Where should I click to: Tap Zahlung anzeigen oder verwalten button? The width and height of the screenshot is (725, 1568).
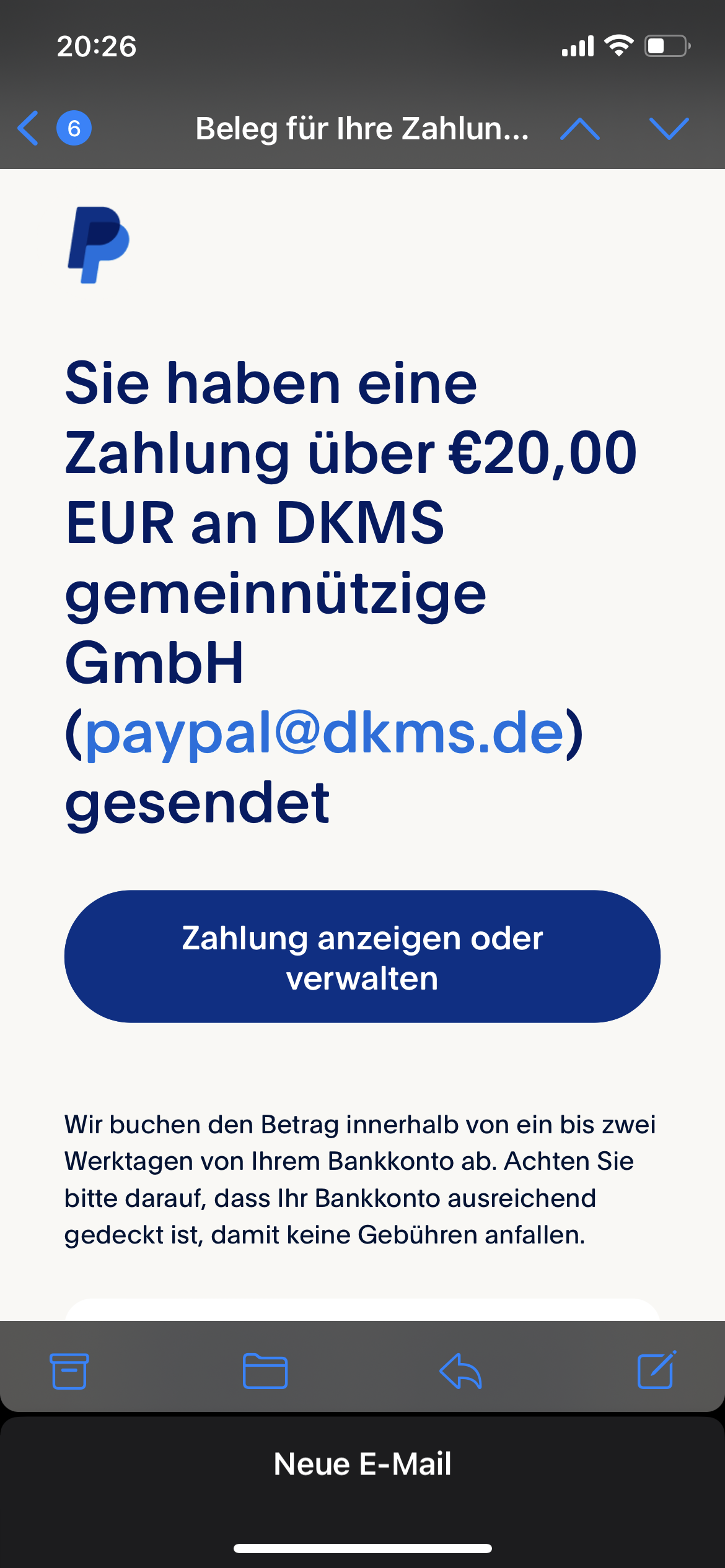coord(362,957)
